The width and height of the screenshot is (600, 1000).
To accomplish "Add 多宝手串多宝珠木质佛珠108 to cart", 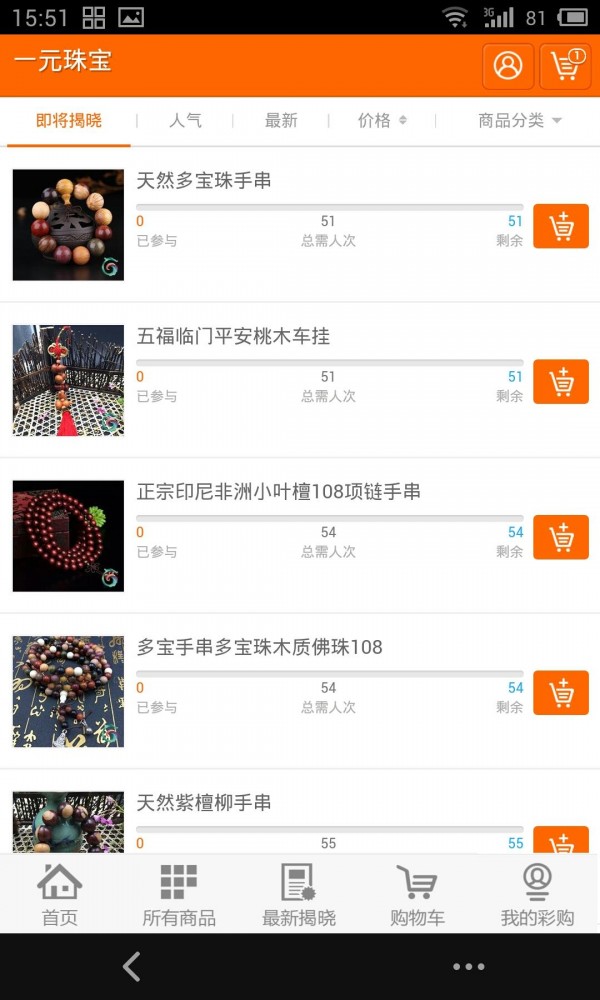I will click(560, 693).
